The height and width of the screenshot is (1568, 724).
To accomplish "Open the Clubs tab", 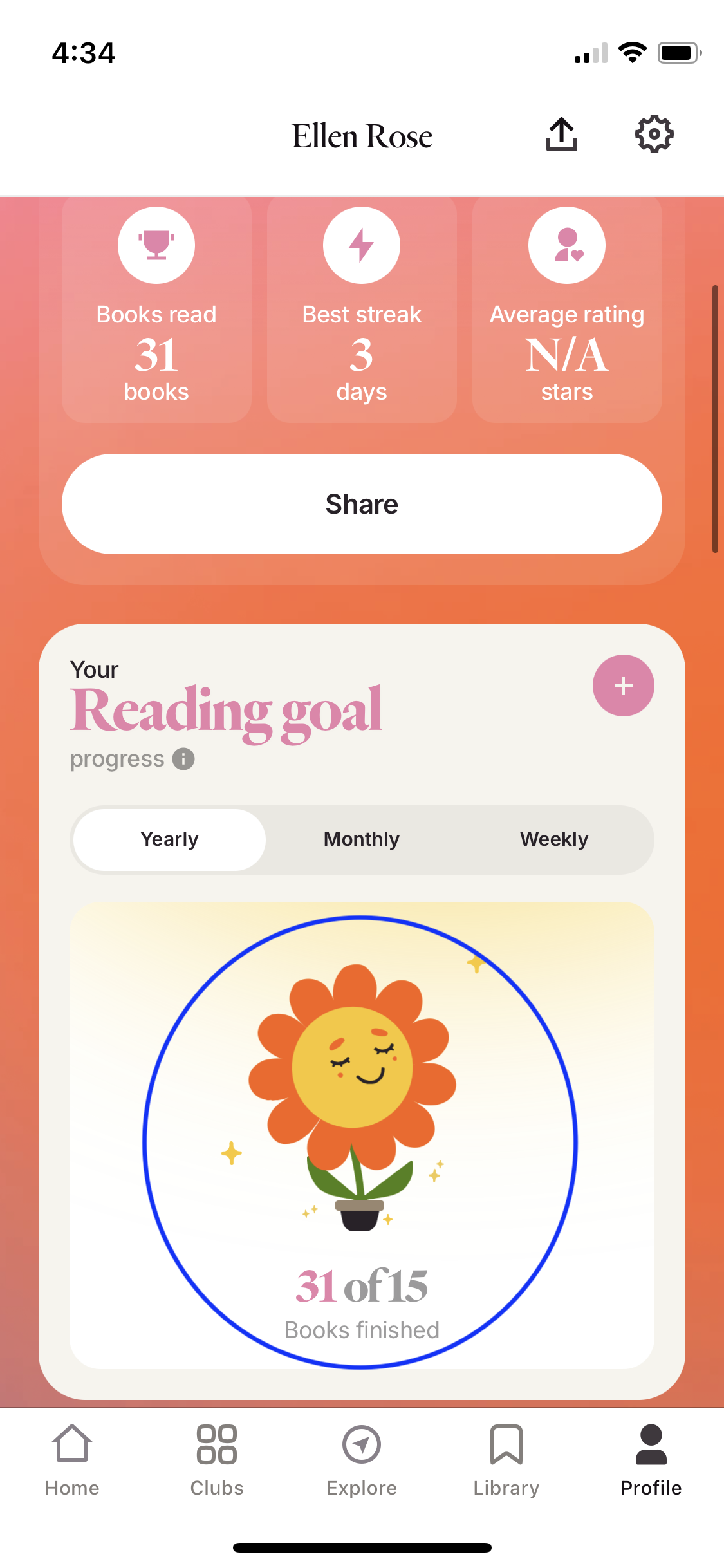I will [x=217, y=1460].
